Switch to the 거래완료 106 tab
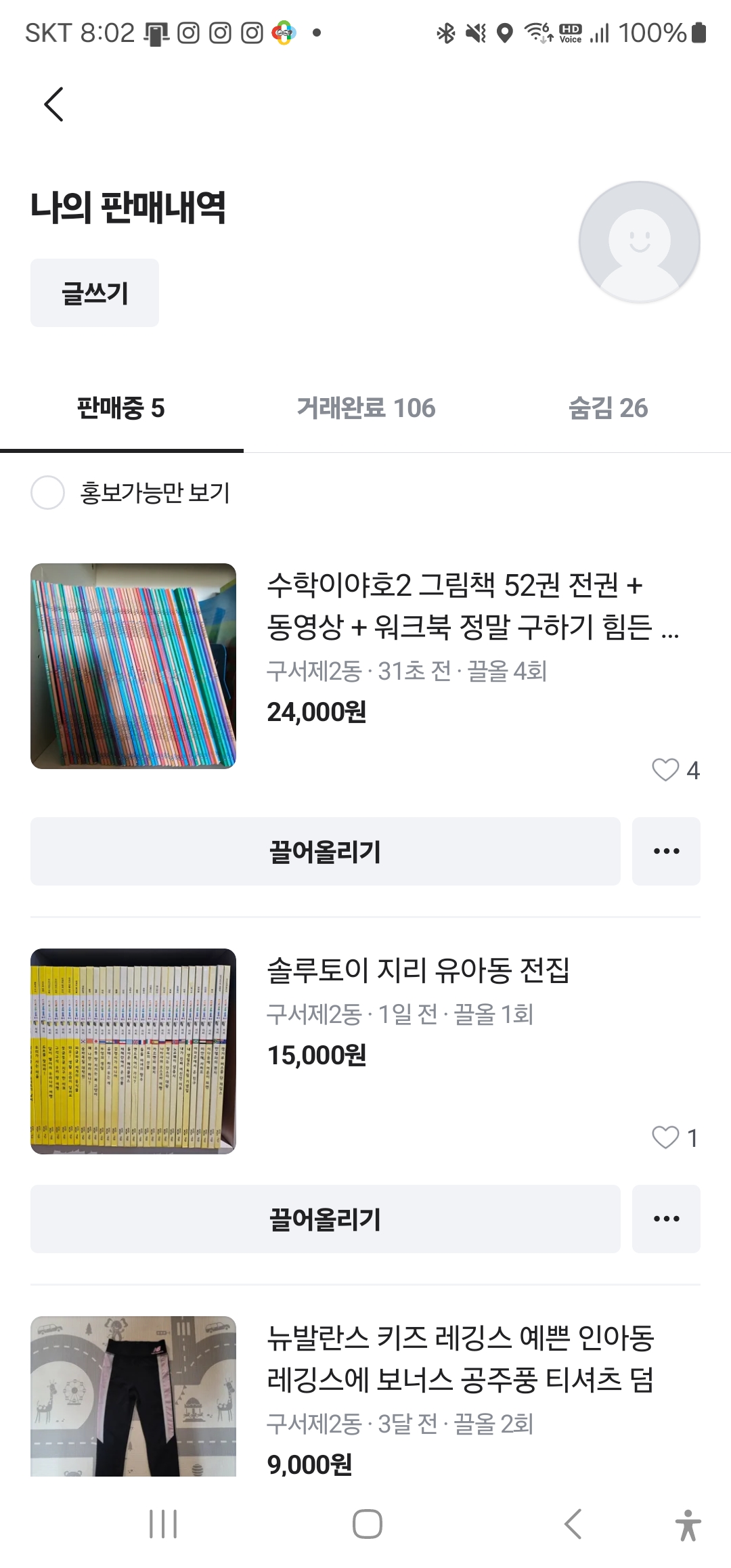 coord(365,408)
